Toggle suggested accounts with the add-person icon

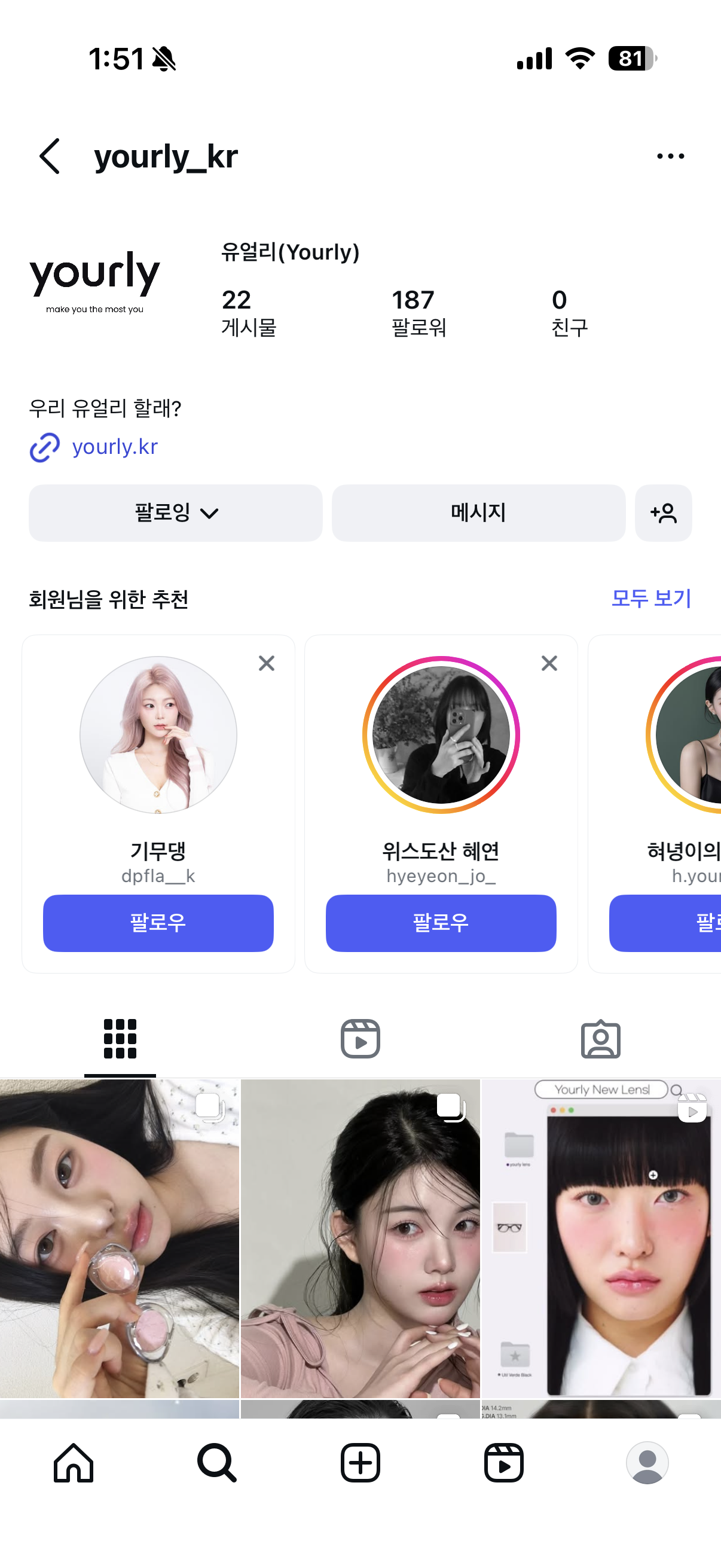point(662,513)
